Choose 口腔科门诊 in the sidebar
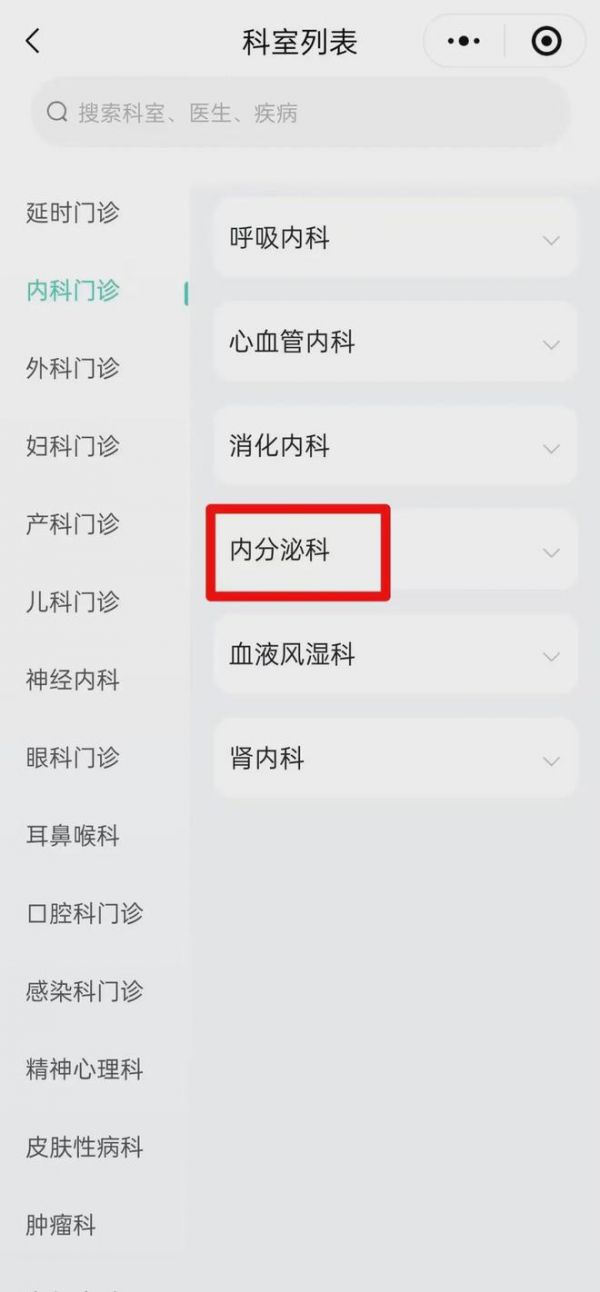600x1292 pixels. click(84, 914)
